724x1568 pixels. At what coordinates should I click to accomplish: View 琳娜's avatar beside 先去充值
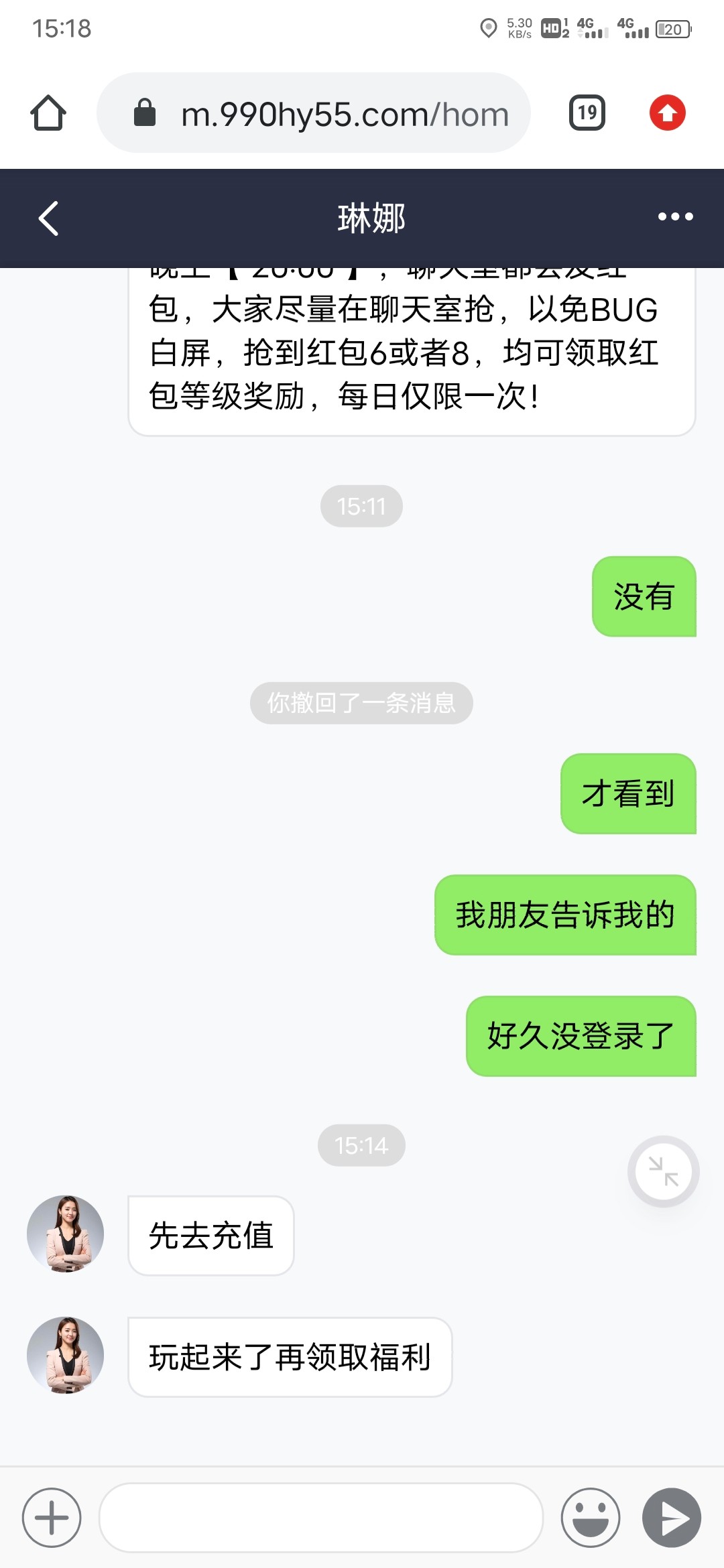pyautogui.click(x=65, y=1234)
